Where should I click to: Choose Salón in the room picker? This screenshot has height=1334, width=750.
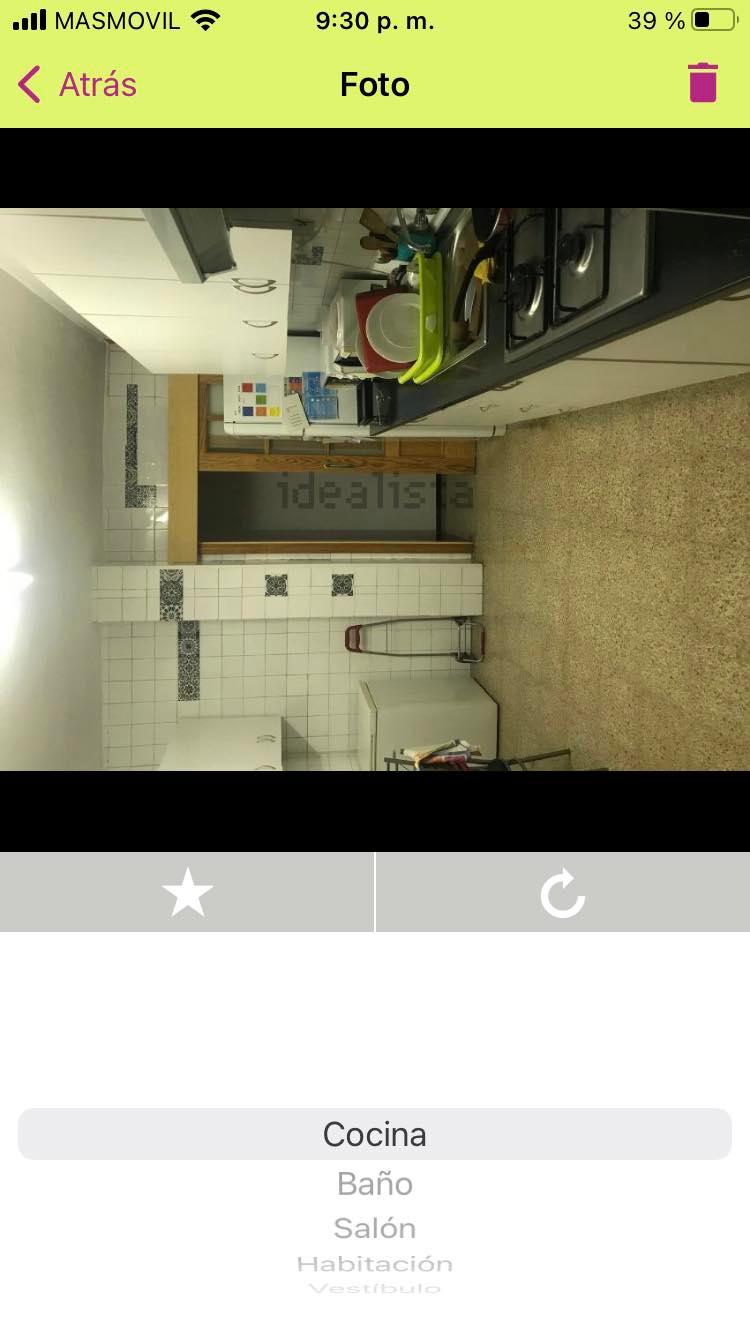pyautogui.click(x=375, y=1228)
